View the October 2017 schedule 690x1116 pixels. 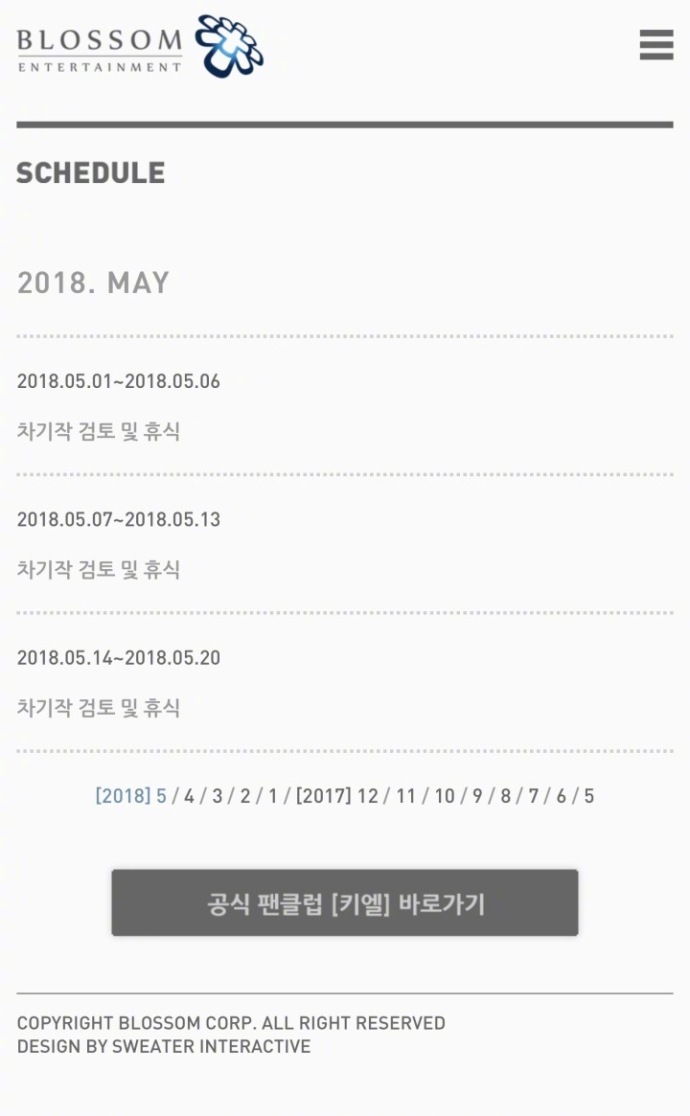pos(444,796)
